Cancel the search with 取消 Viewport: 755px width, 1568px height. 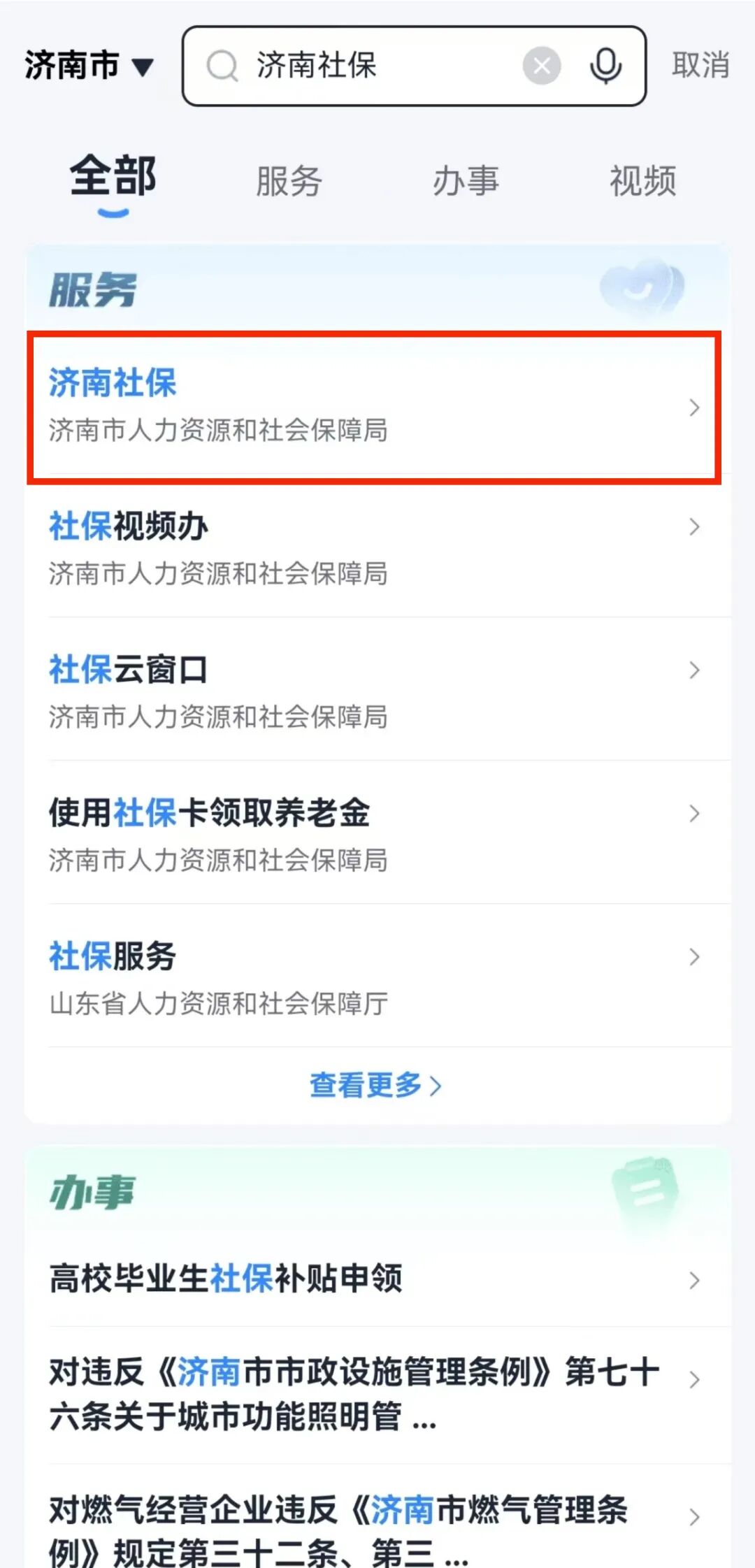pos(700,66)
